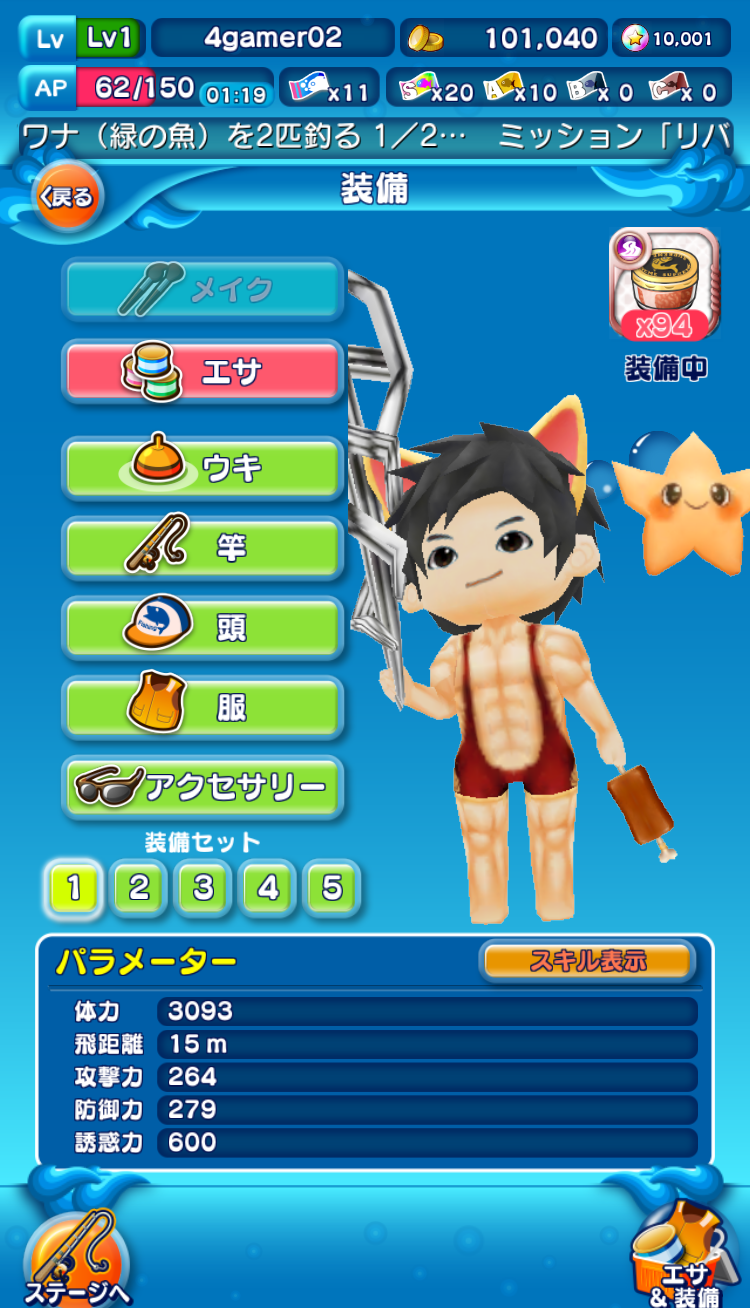Viewport: 750px width, 1308px height.
Task: Open the エサ bait category
Action: click(203, 372)
